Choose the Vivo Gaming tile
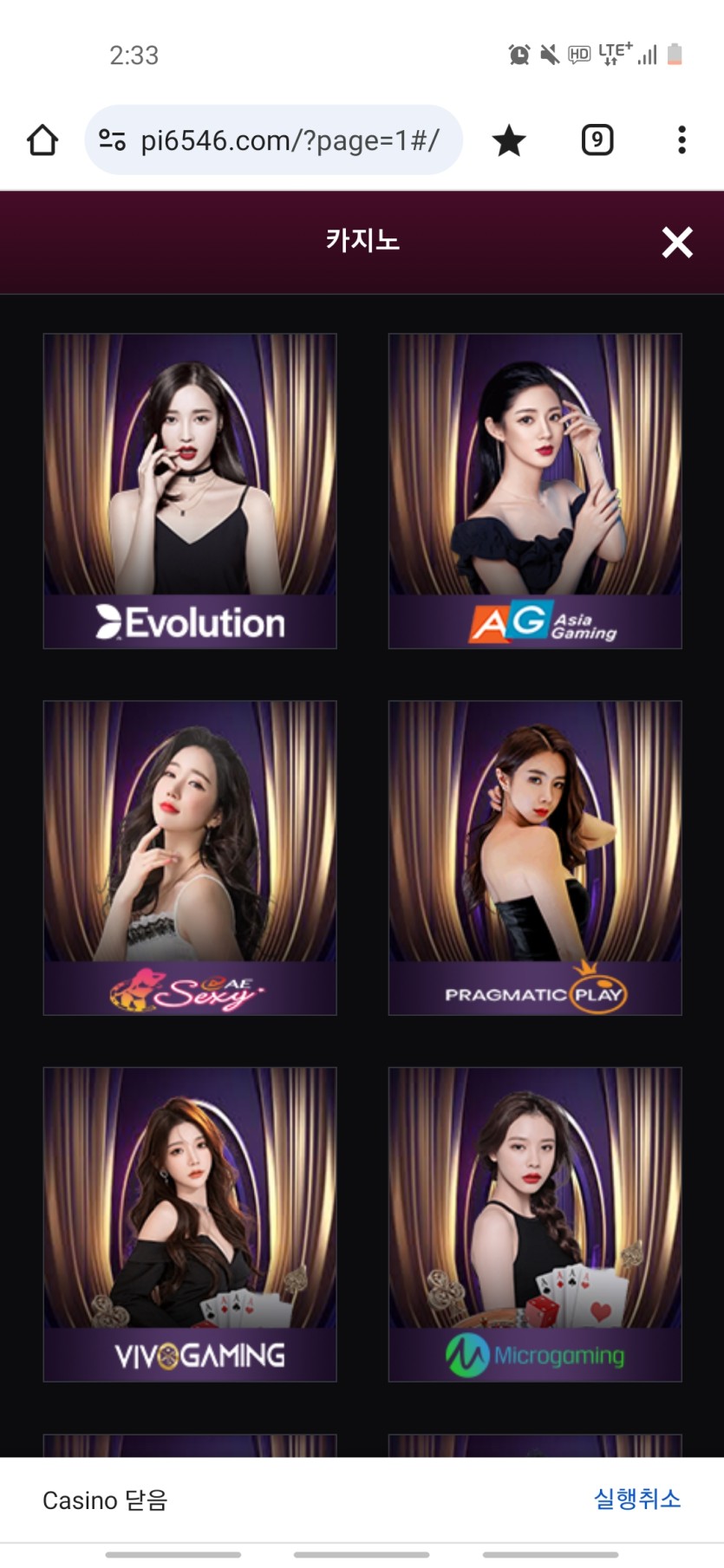Screen dimensions: 724x1568 [x=190, y=1224]
